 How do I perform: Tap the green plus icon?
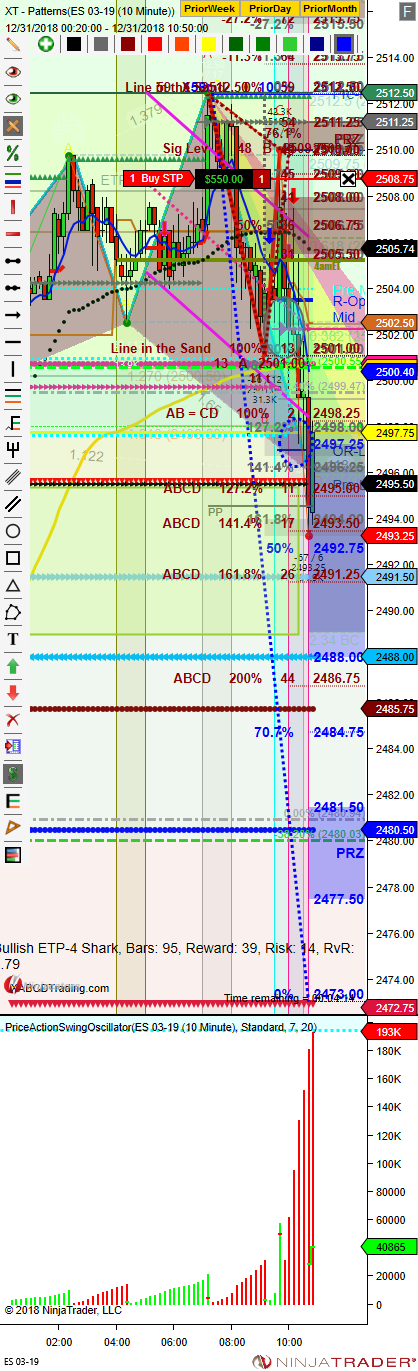[46, 44]
